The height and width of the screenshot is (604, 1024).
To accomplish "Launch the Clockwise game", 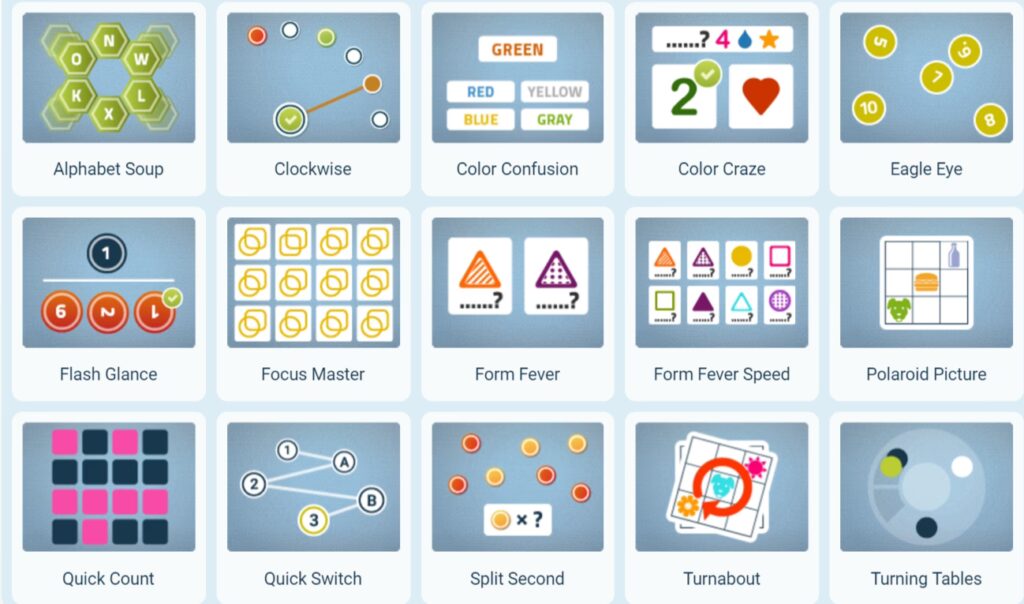I will pyautogui.click(x=313, y=78).
